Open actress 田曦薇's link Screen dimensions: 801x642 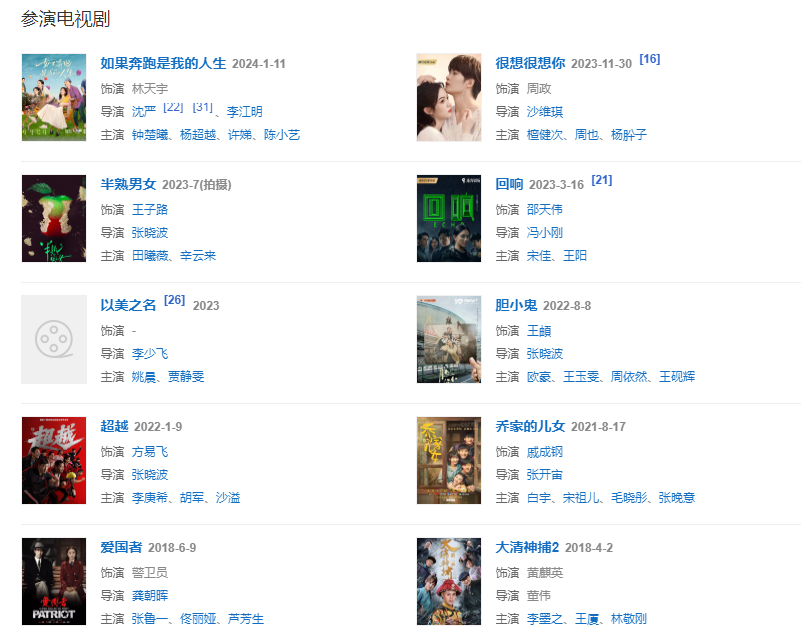tap(150, 256)
